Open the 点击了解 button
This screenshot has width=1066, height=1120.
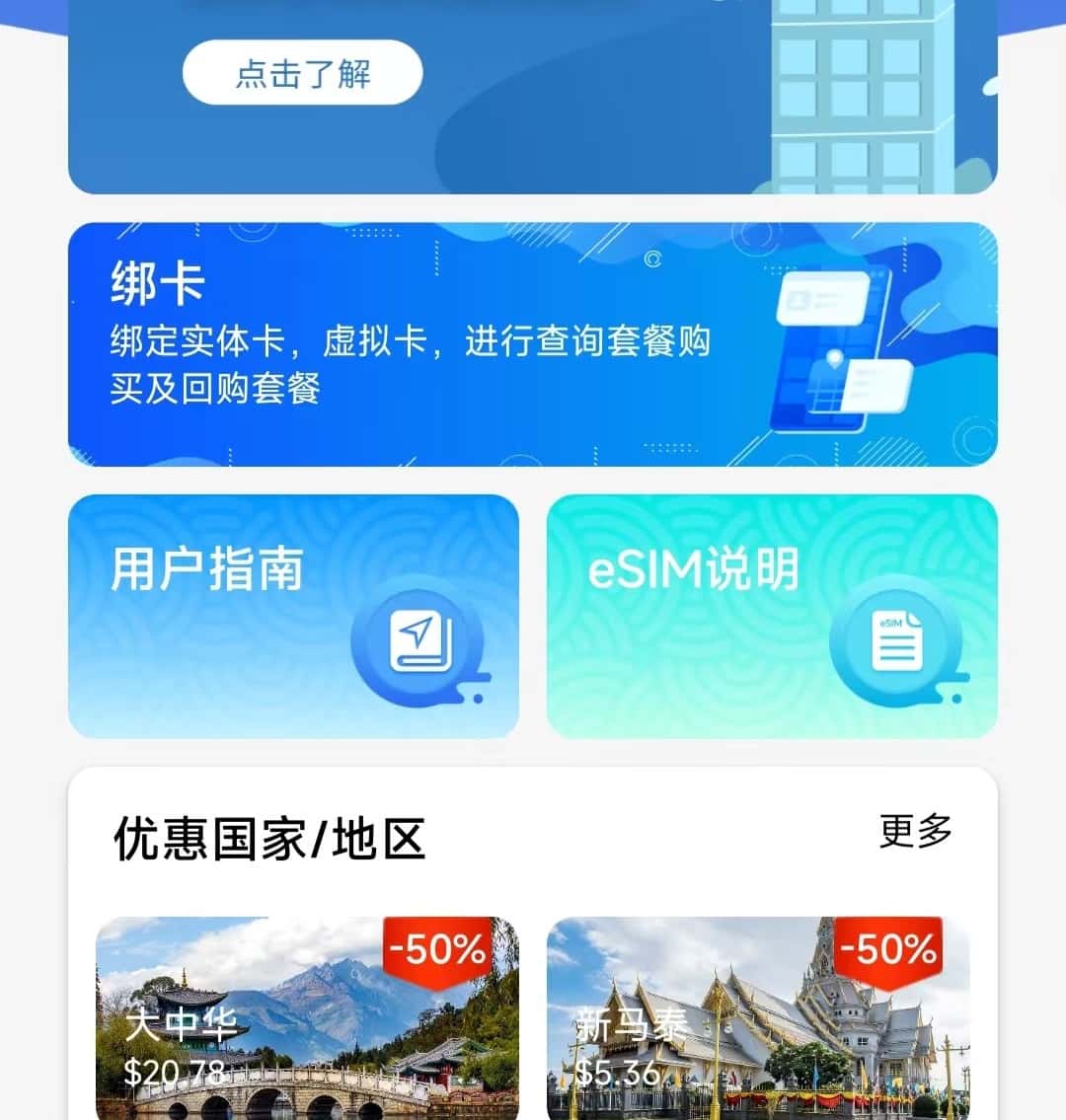pyautogui.click(x=301, y=73)
